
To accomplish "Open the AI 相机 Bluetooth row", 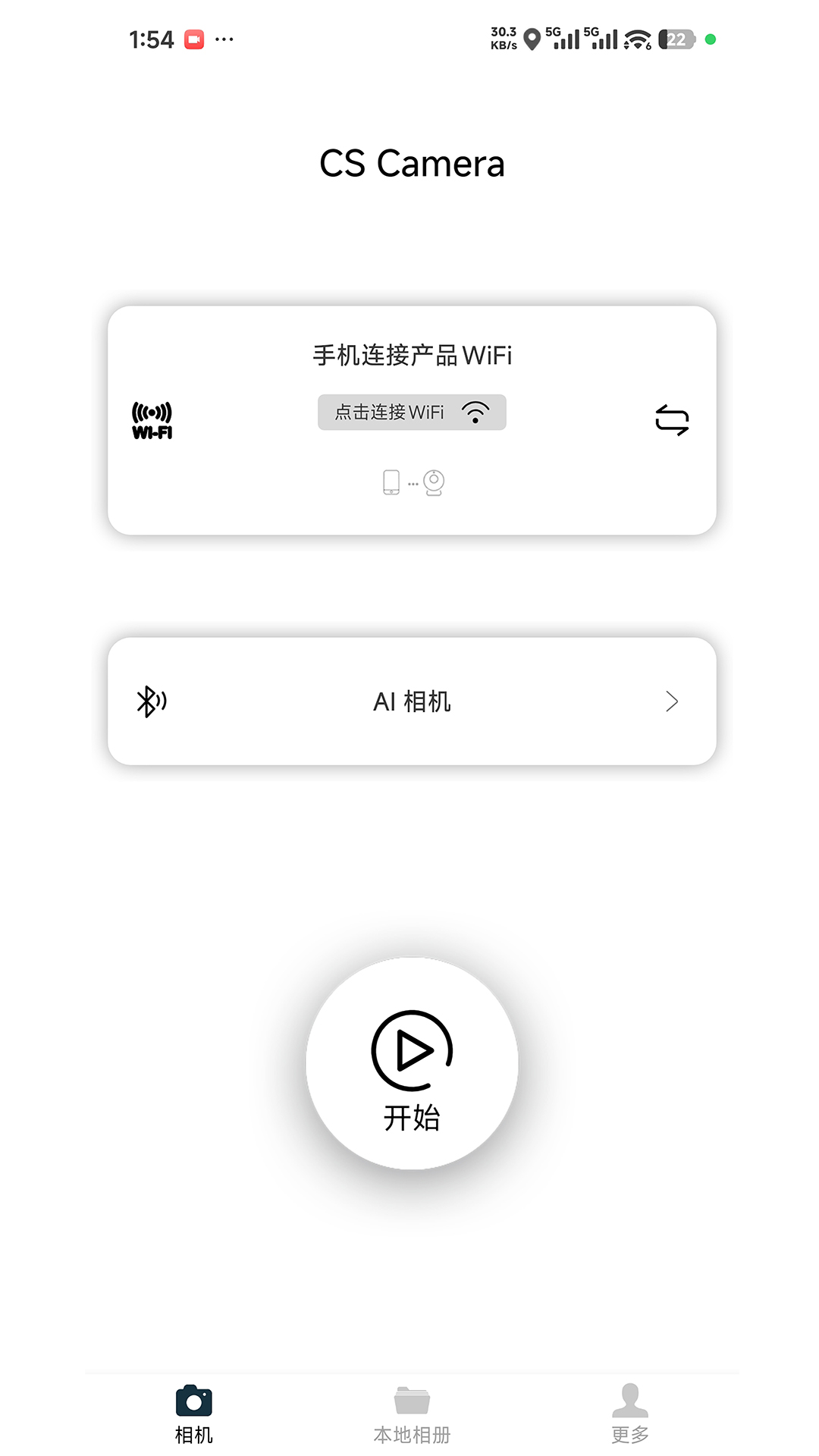I will [412, 701].
